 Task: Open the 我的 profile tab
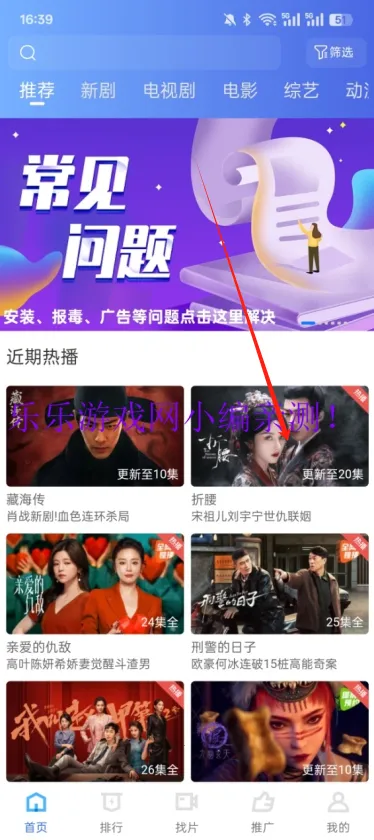click(338, 812)
